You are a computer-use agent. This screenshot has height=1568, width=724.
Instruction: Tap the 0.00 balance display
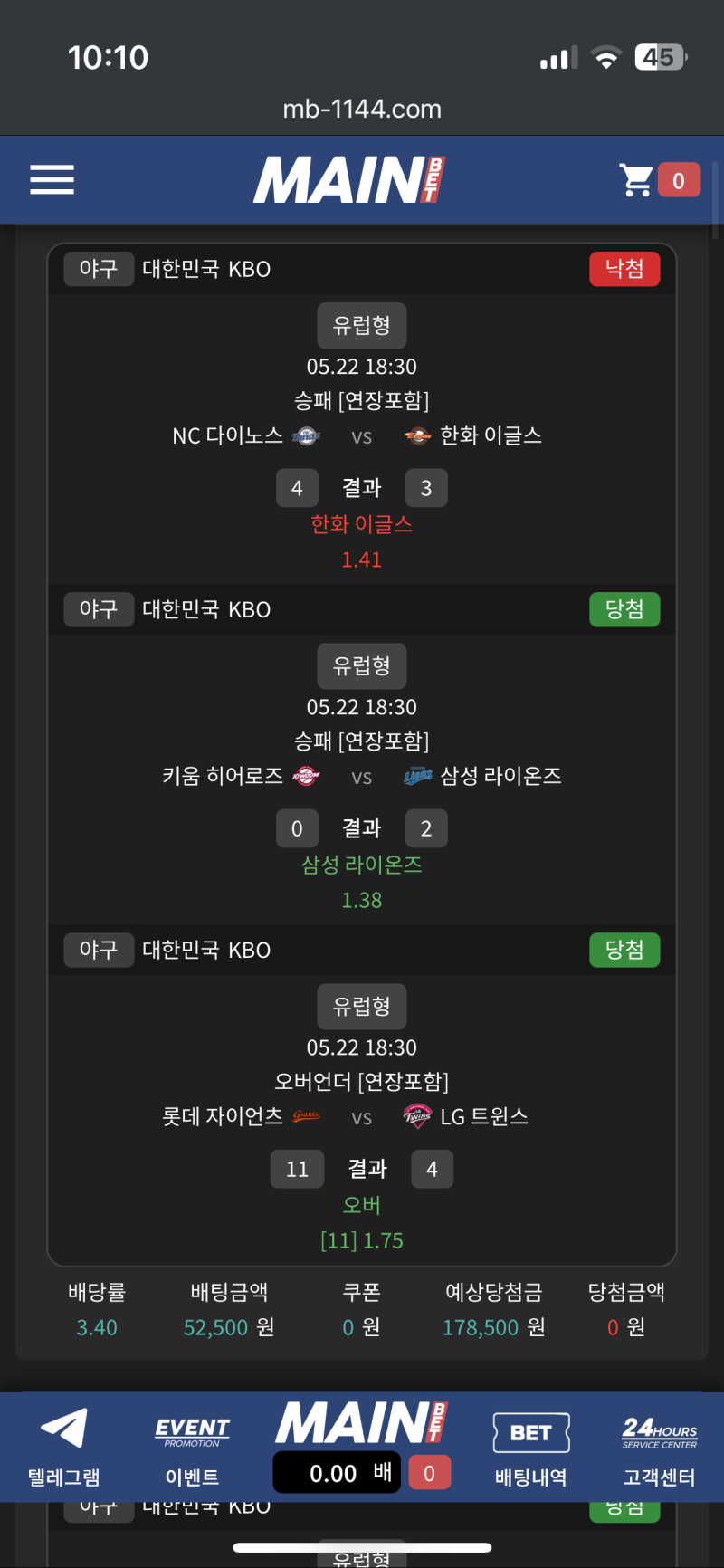[336, 1473]
